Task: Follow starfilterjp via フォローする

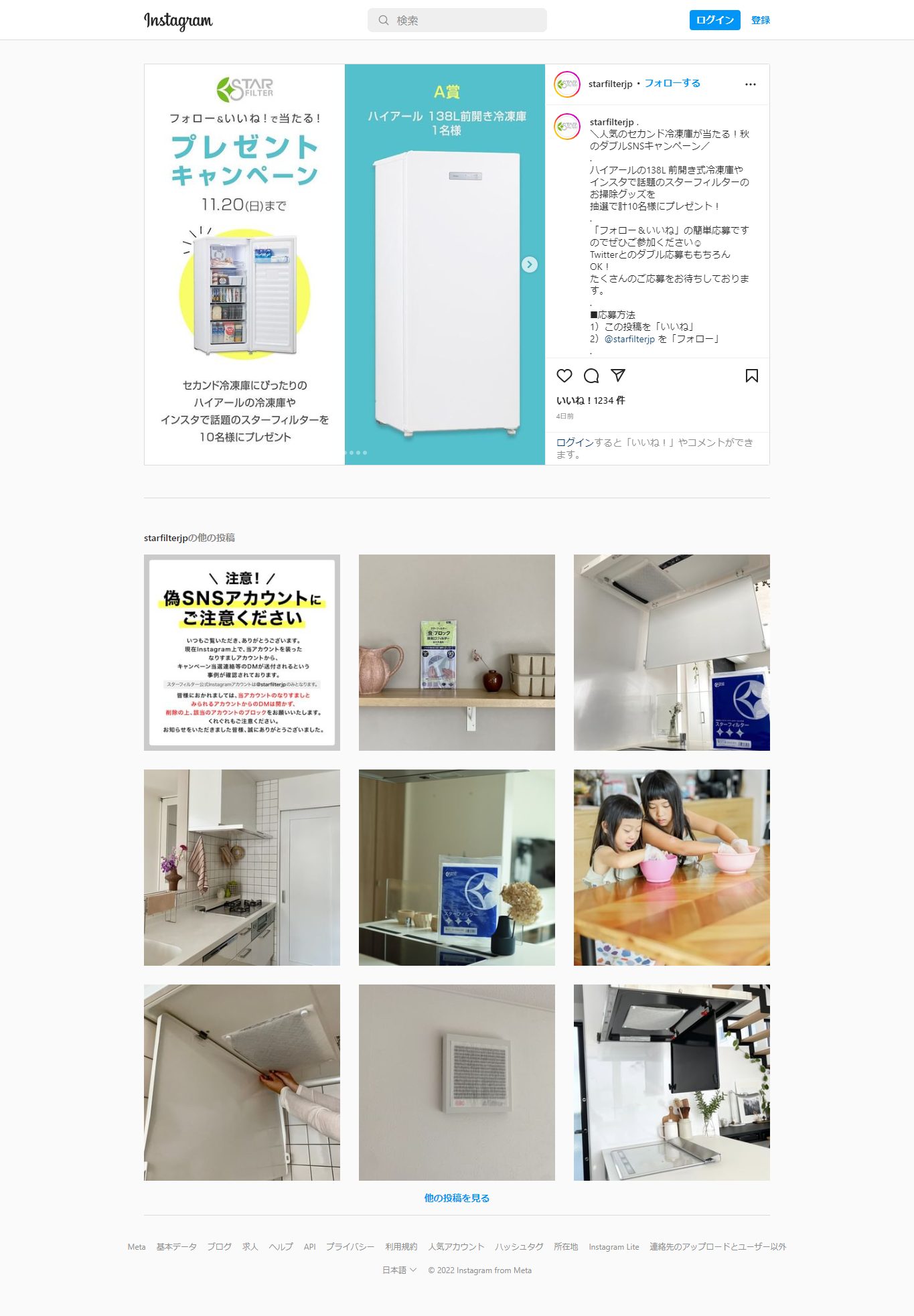Action: 672,83
